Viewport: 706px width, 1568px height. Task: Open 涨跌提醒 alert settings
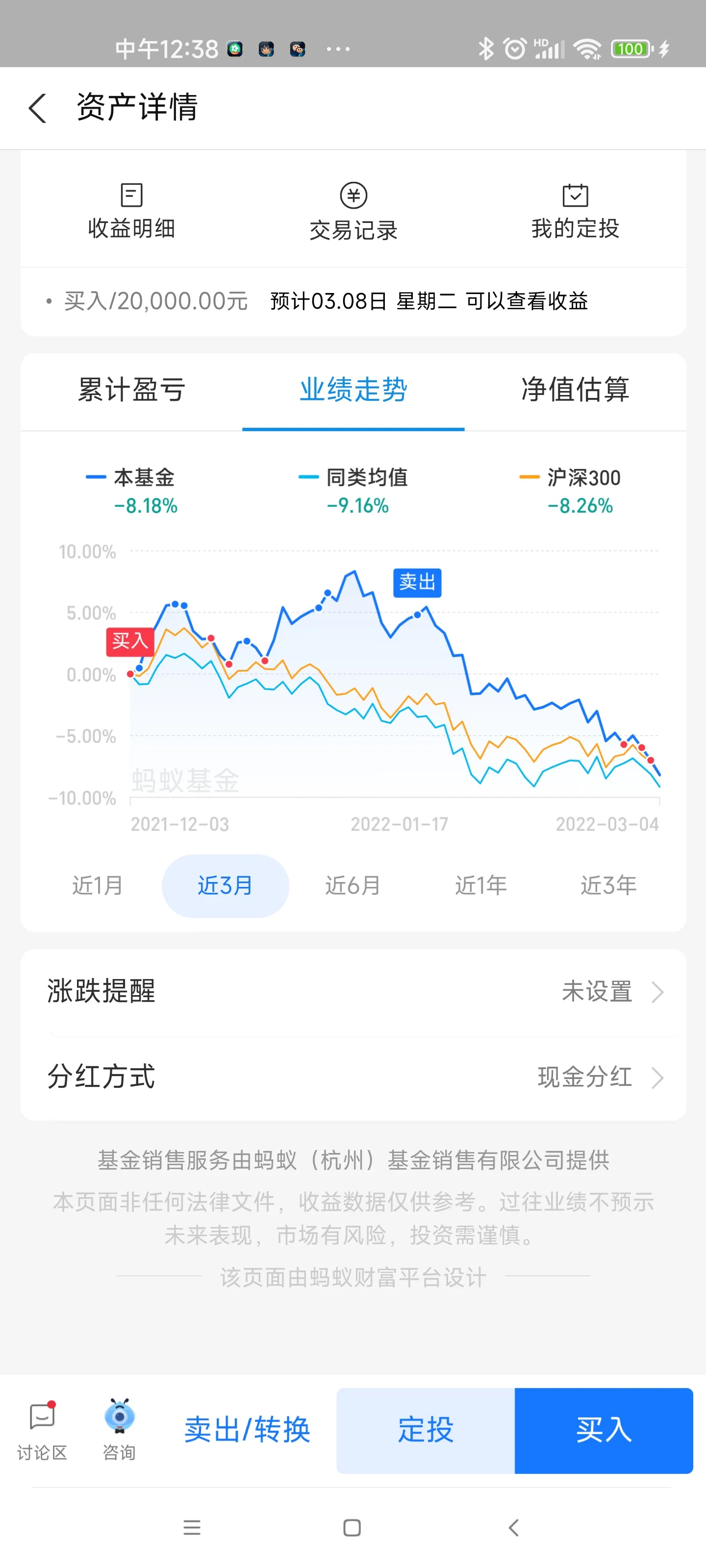[x=353, y=992]
